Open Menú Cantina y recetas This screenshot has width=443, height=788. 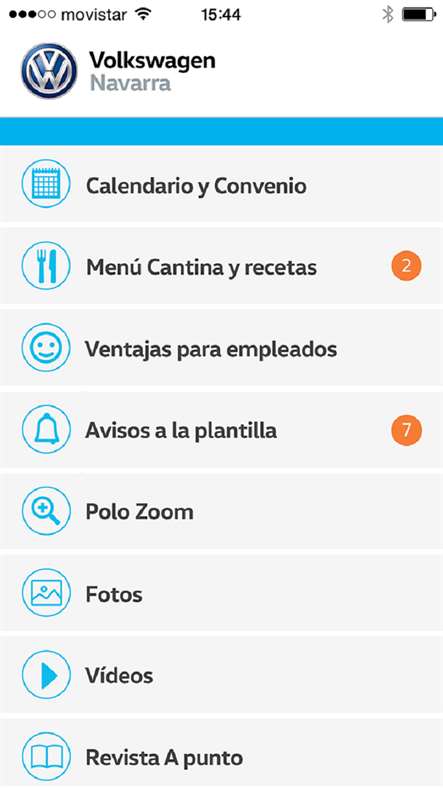point(222,266)
